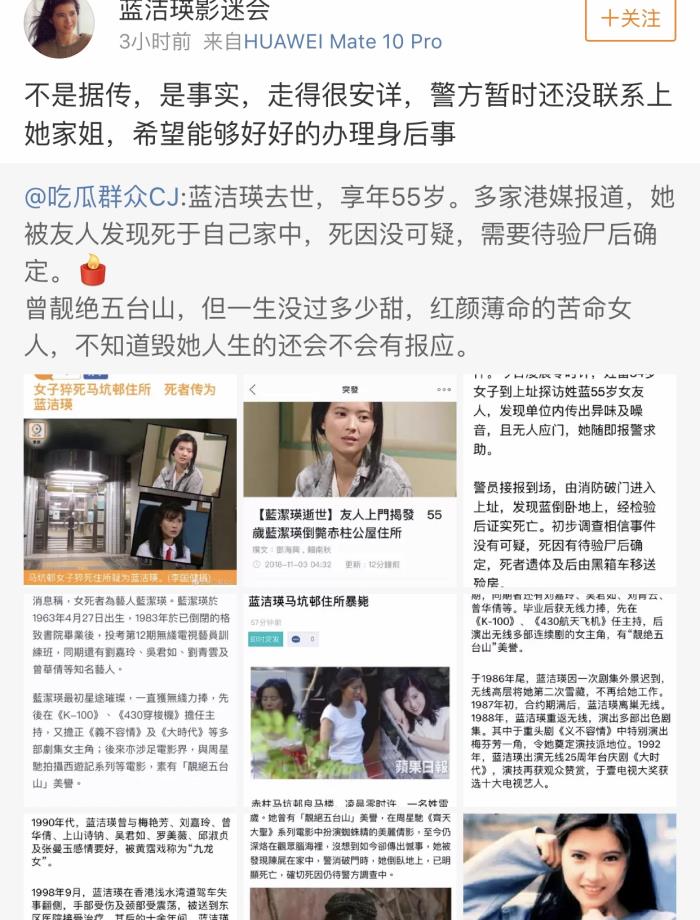The height and width of the screenshot is (920, 700).
Task: Open the image with headline 友人上門揭發
Action: coord(349,480)
